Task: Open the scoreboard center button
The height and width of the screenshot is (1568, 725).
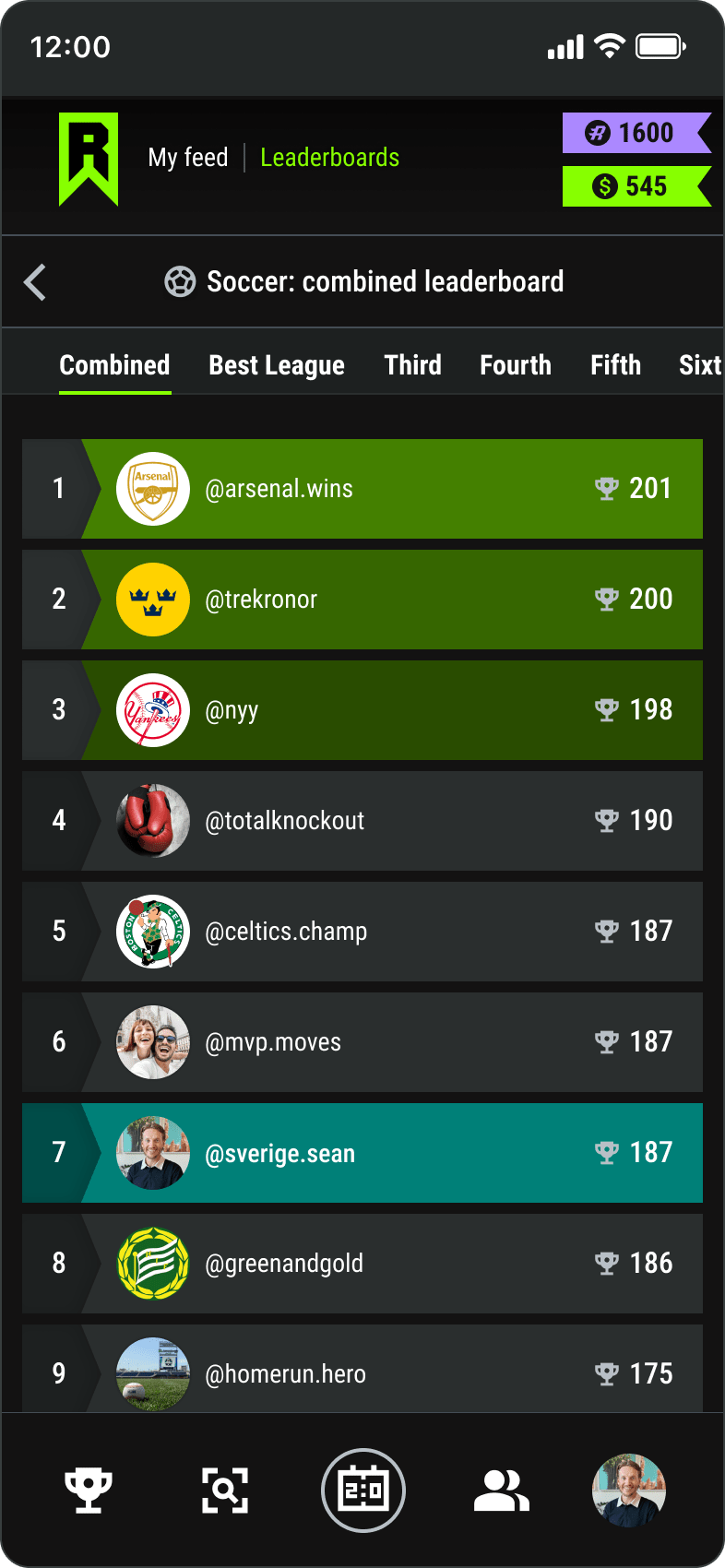Action: (x=363, y=1491)
